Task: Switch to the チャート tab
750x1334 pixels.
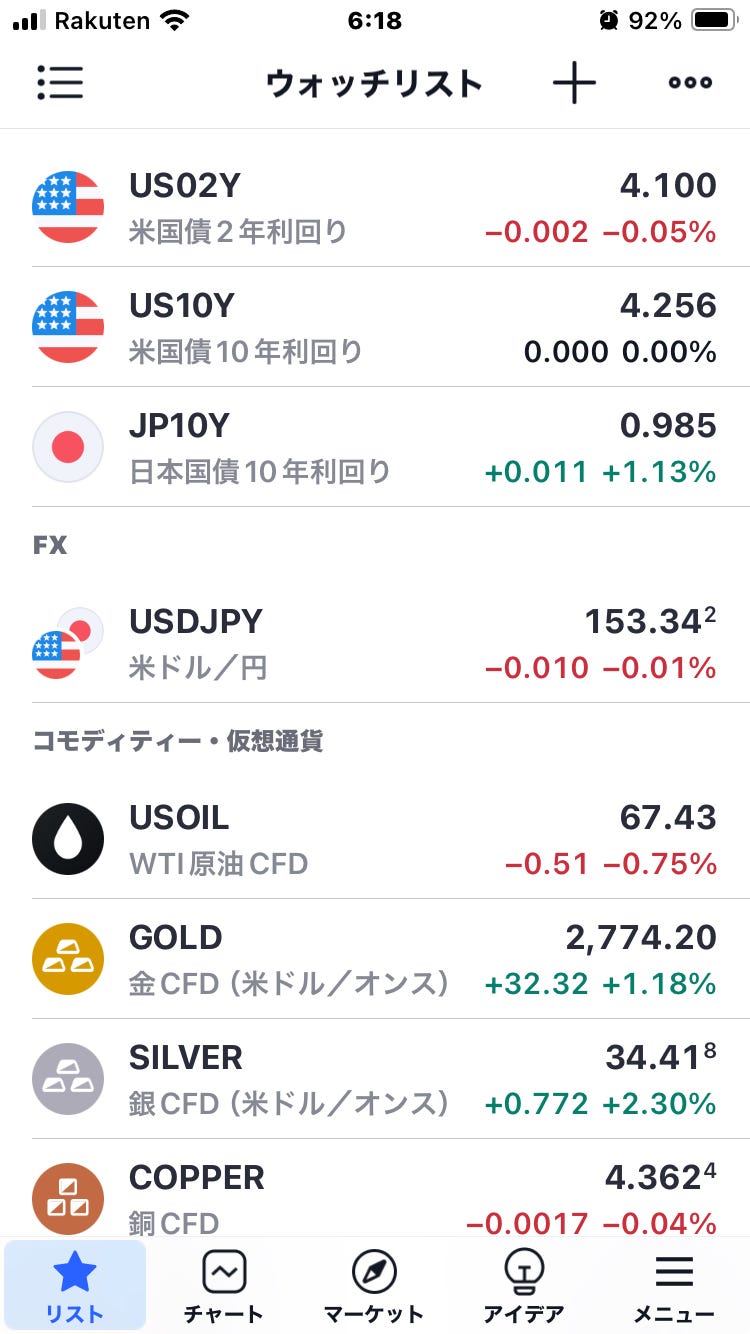Action: [224, 1286]
